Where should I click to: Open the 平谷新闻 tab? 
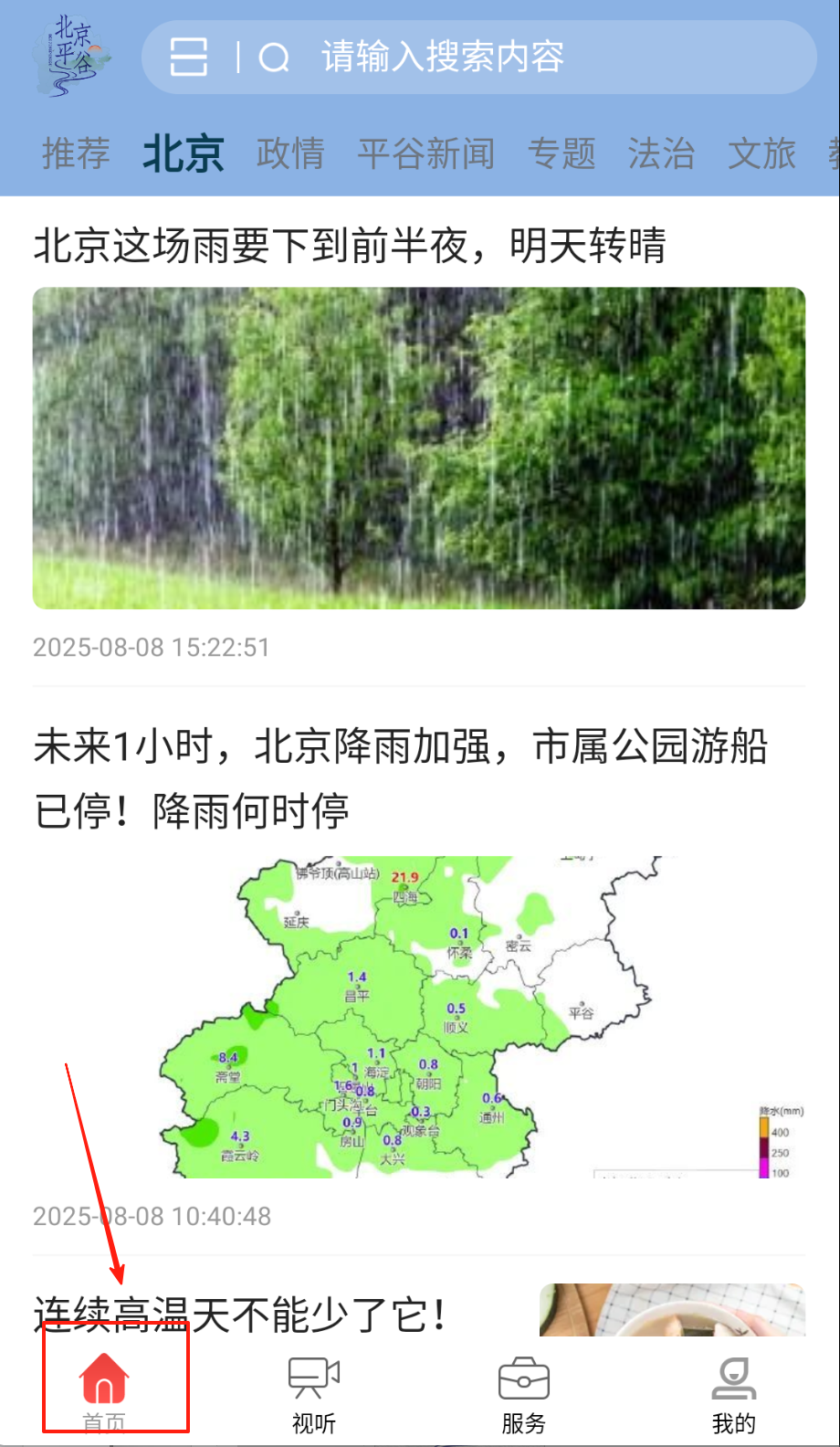(425, 153)
